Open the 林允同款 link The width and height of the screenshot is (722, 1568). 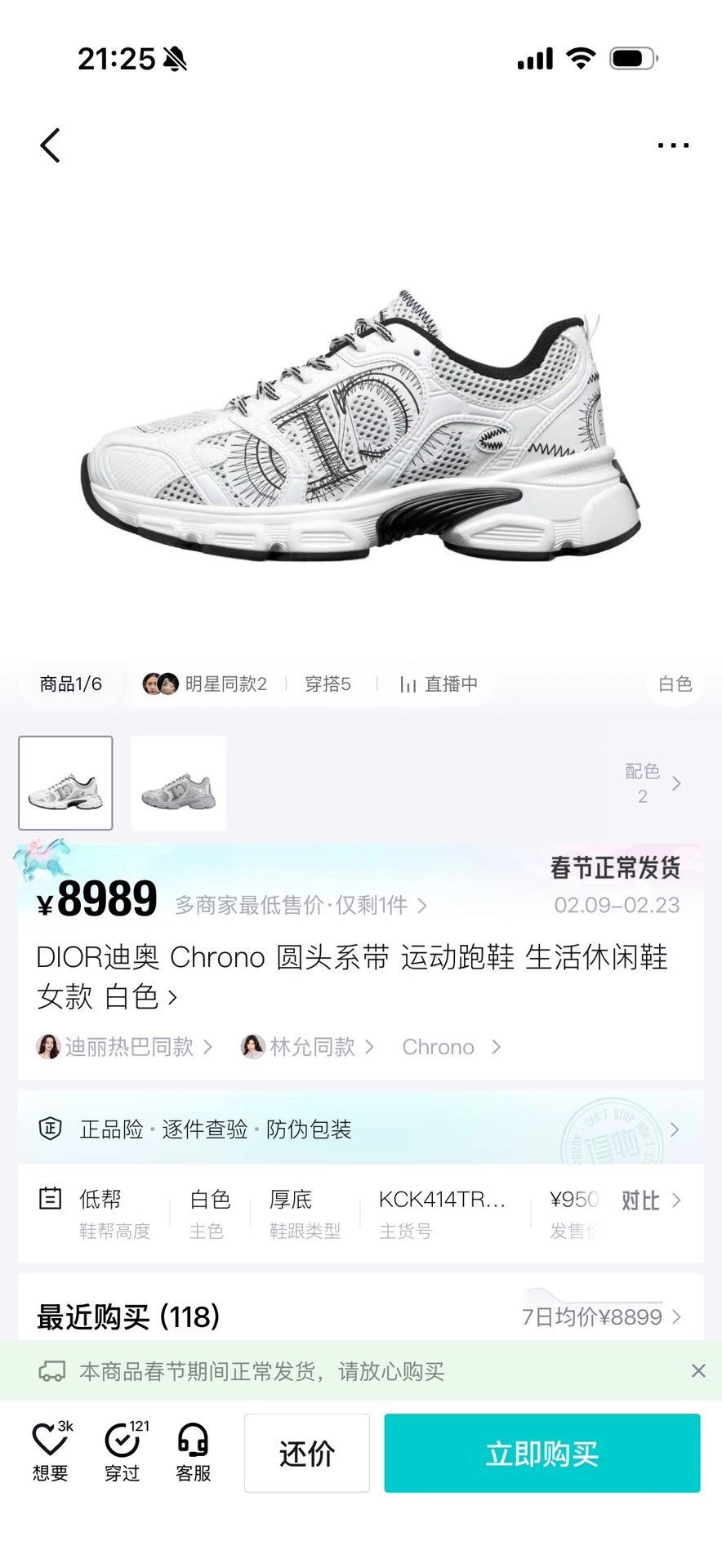pyautogui.click(x=308, y=1047)
